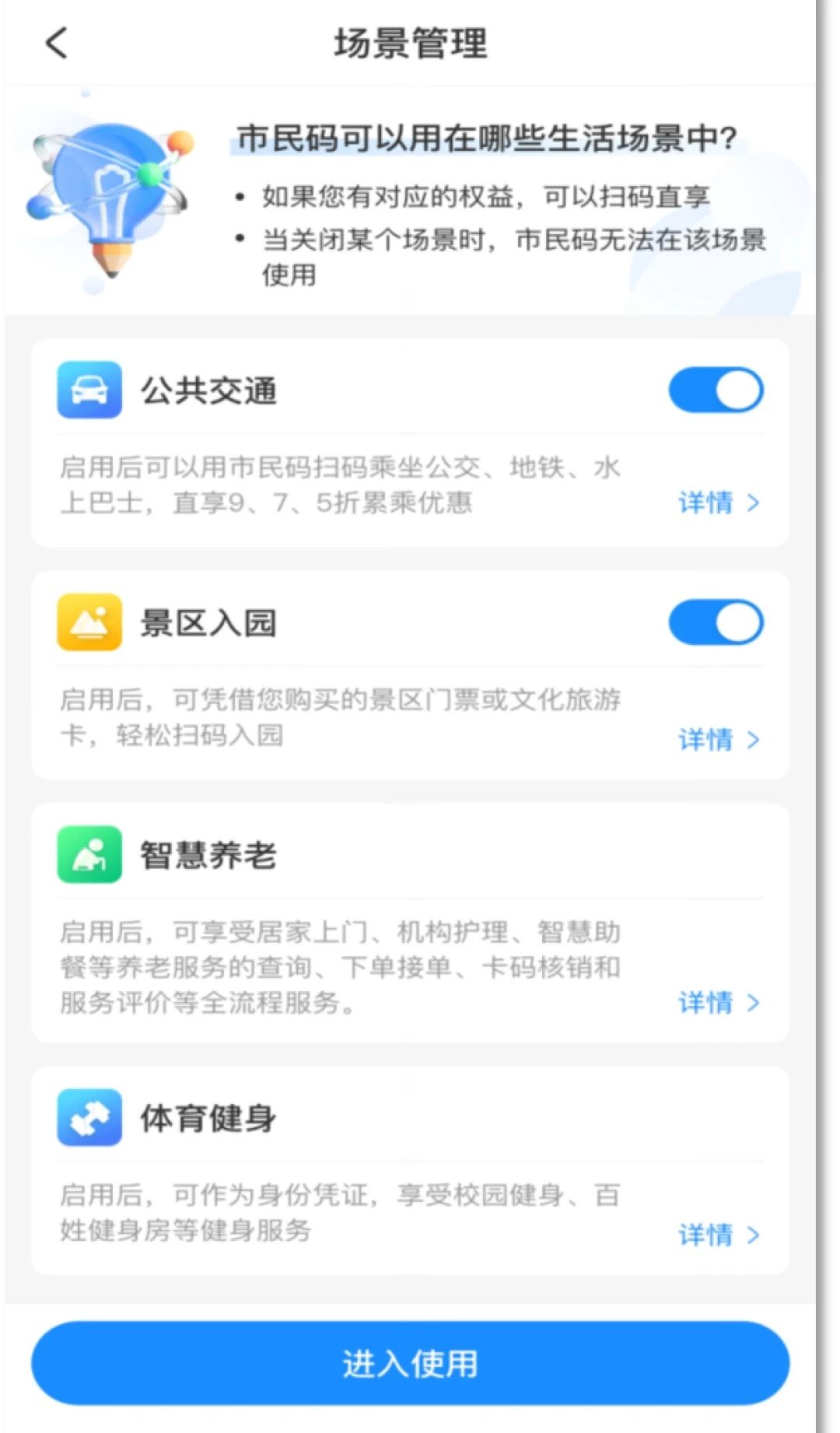This screenshot has width=840, height=1433.
Task: View 详情 for 景区入园
Action: click(718, 739)
